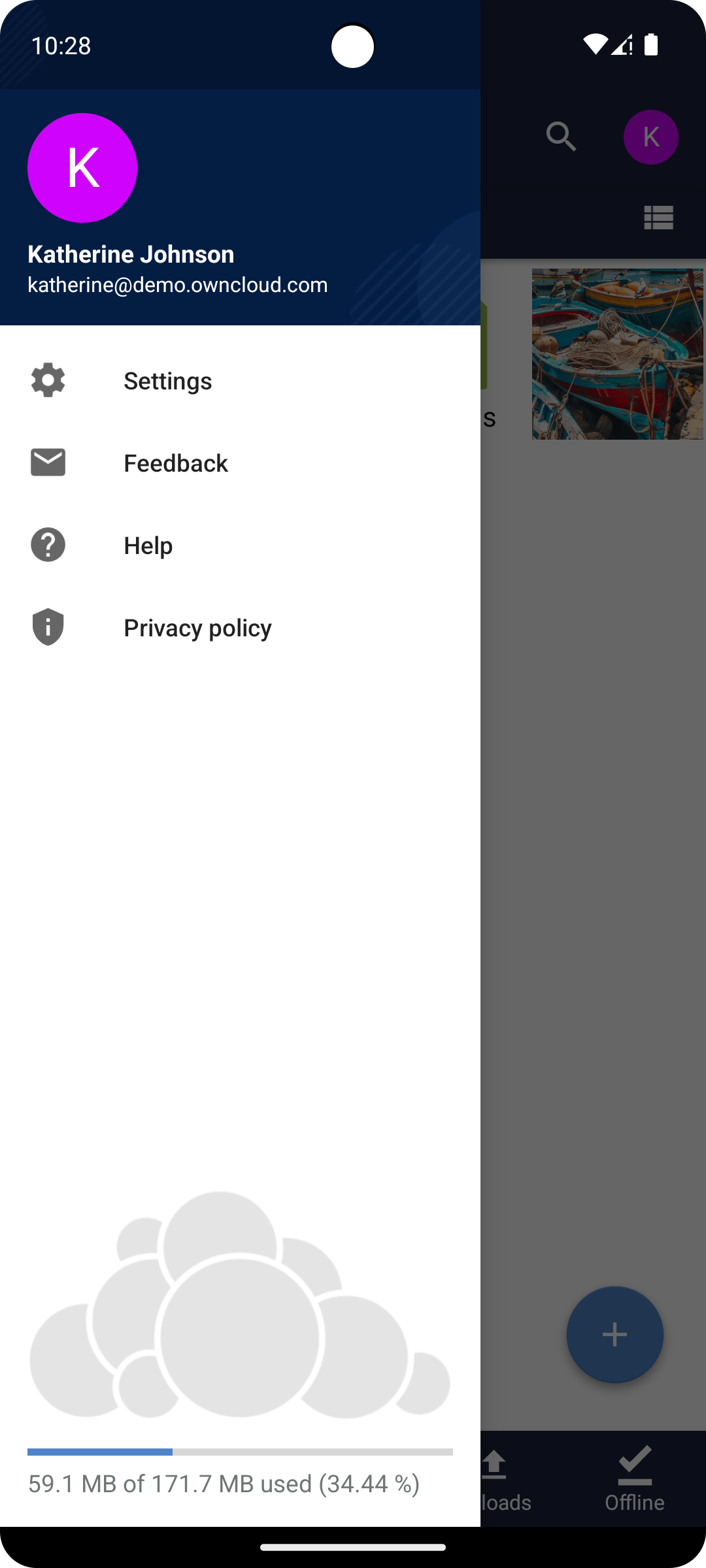This screenshot has width=706, height=1568.
Task: Tap the search magnifier icon
Action: coord(561,137)
